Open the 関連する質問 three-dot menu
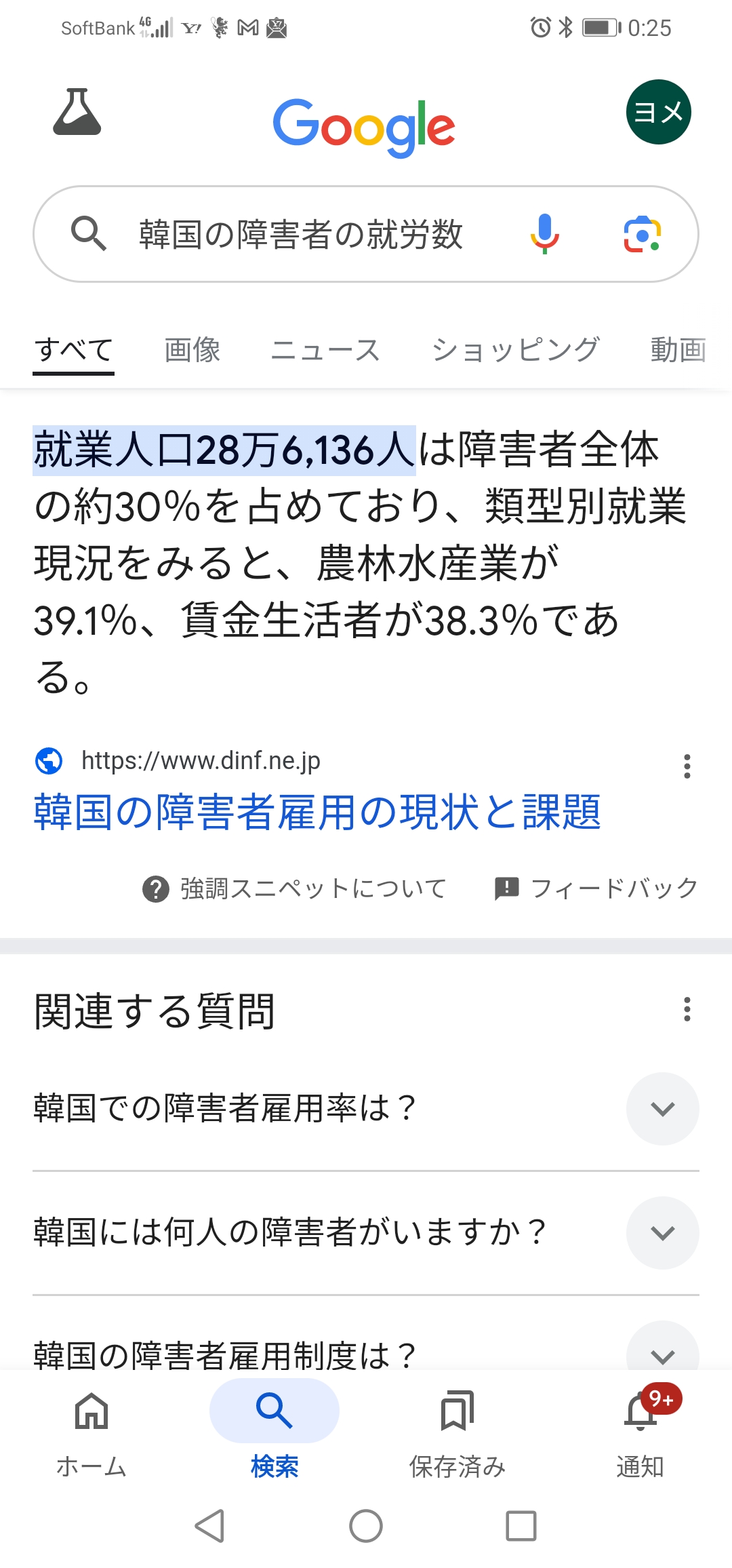Viewport: 732px width, 1568px height. click(687, 1009)
